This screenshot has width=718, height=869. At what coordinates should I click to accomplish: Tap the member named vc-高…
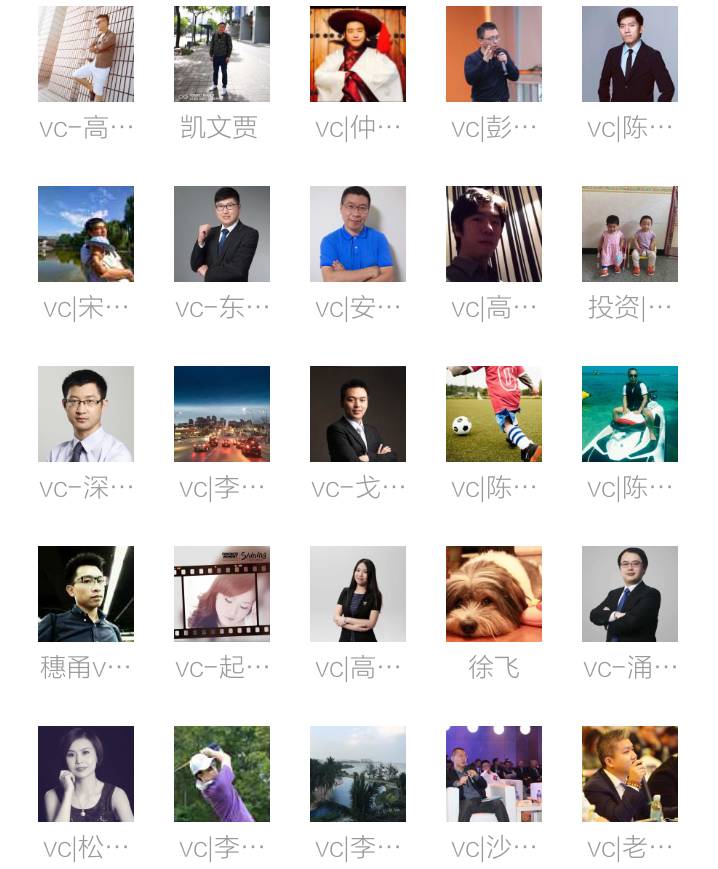[x=85, y=54]
